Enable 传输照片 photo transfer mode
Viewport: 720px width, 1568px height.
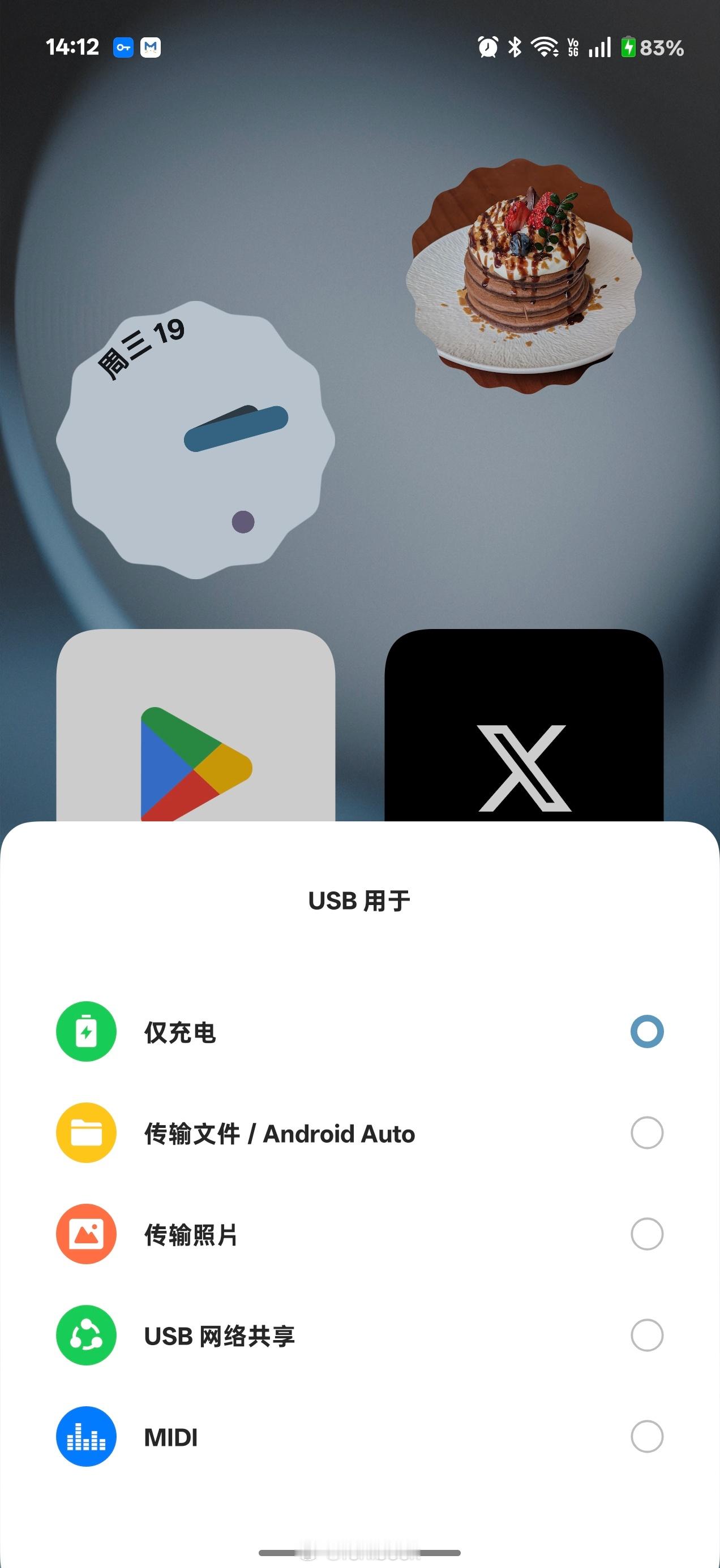click(648, 1233)
